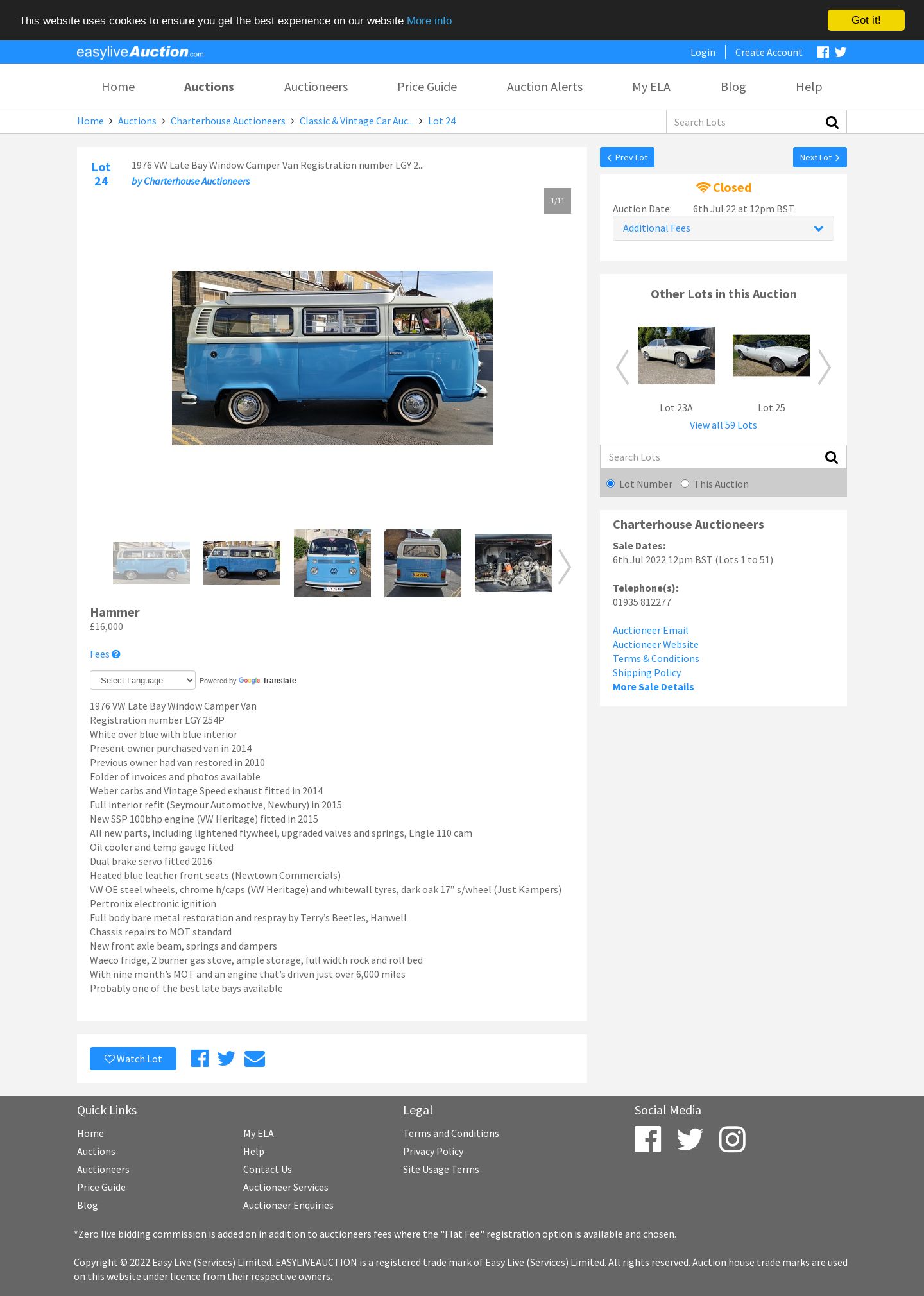View the engine photo thumbnail
This screenshot has width=924, height=1296.
(x=513, y=563)
